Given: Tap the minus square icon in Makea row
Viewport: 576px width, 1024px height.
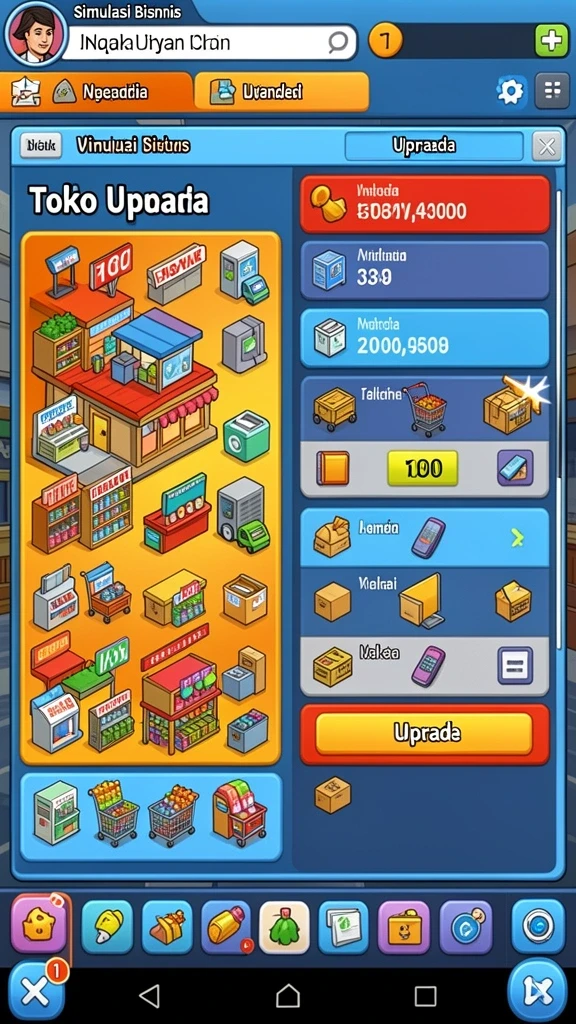Looking at the screenshot, I should (515, 665).
